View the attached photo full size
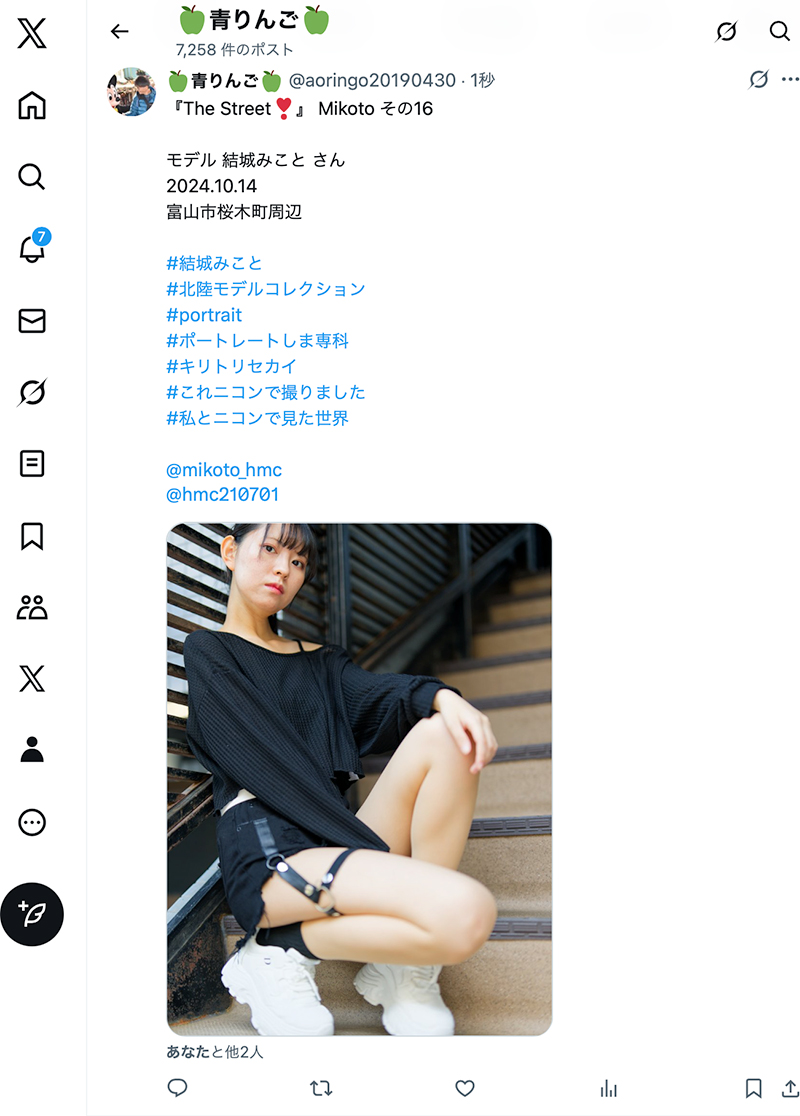800x1116 pixels. [359, 779]
